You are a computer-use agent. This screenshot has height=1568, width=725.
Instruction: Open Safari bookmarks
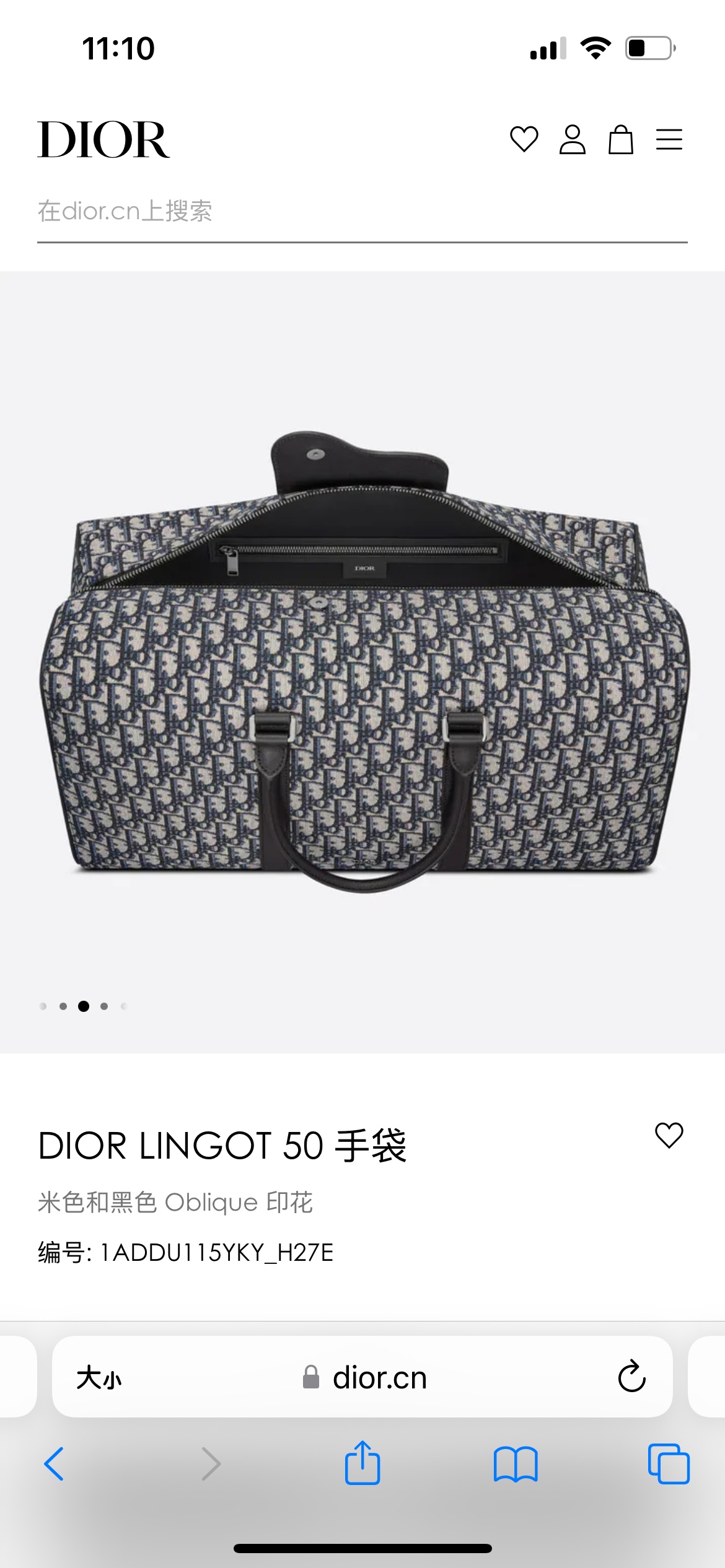point(516,1464)
